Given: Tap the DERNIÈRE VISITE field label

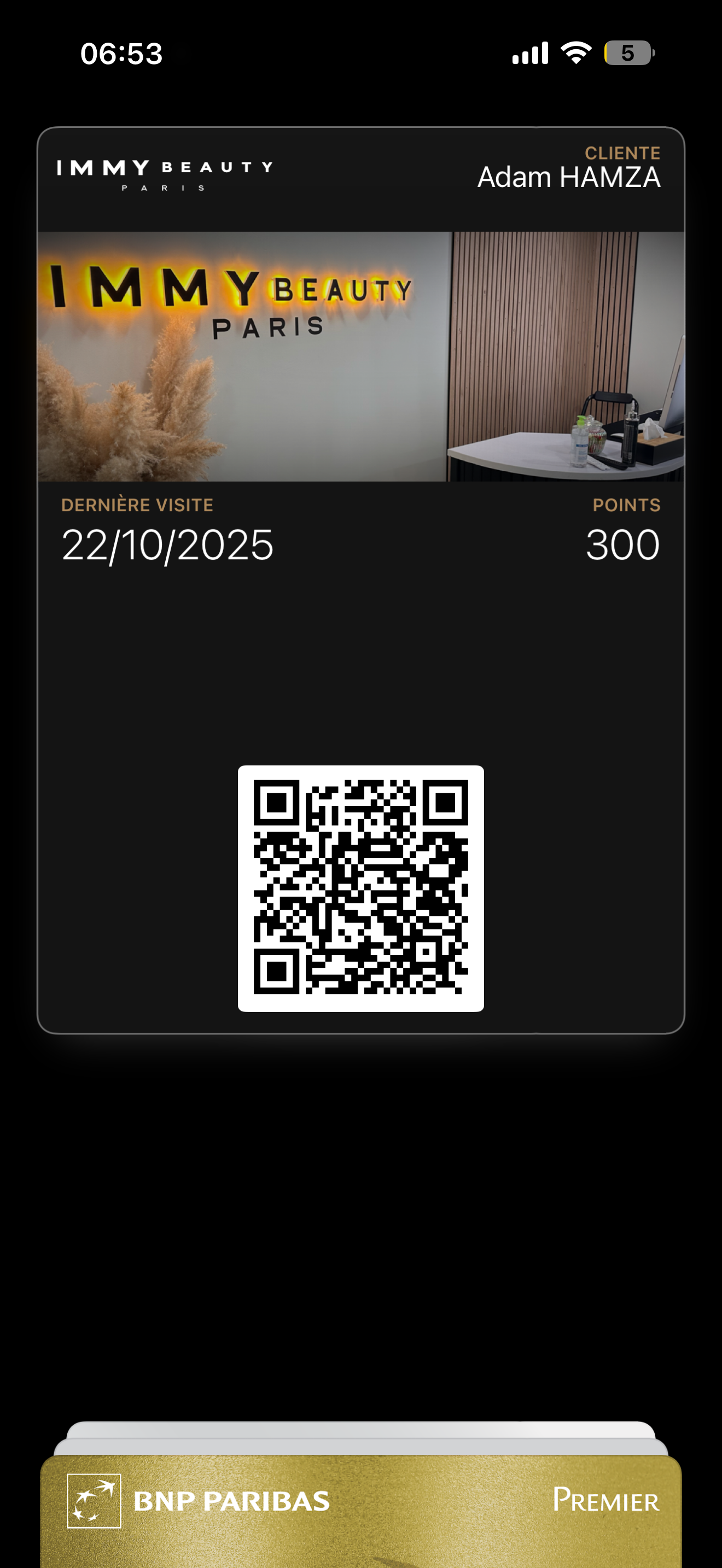Looking at the screenshot, I should [x=137, y=505].
